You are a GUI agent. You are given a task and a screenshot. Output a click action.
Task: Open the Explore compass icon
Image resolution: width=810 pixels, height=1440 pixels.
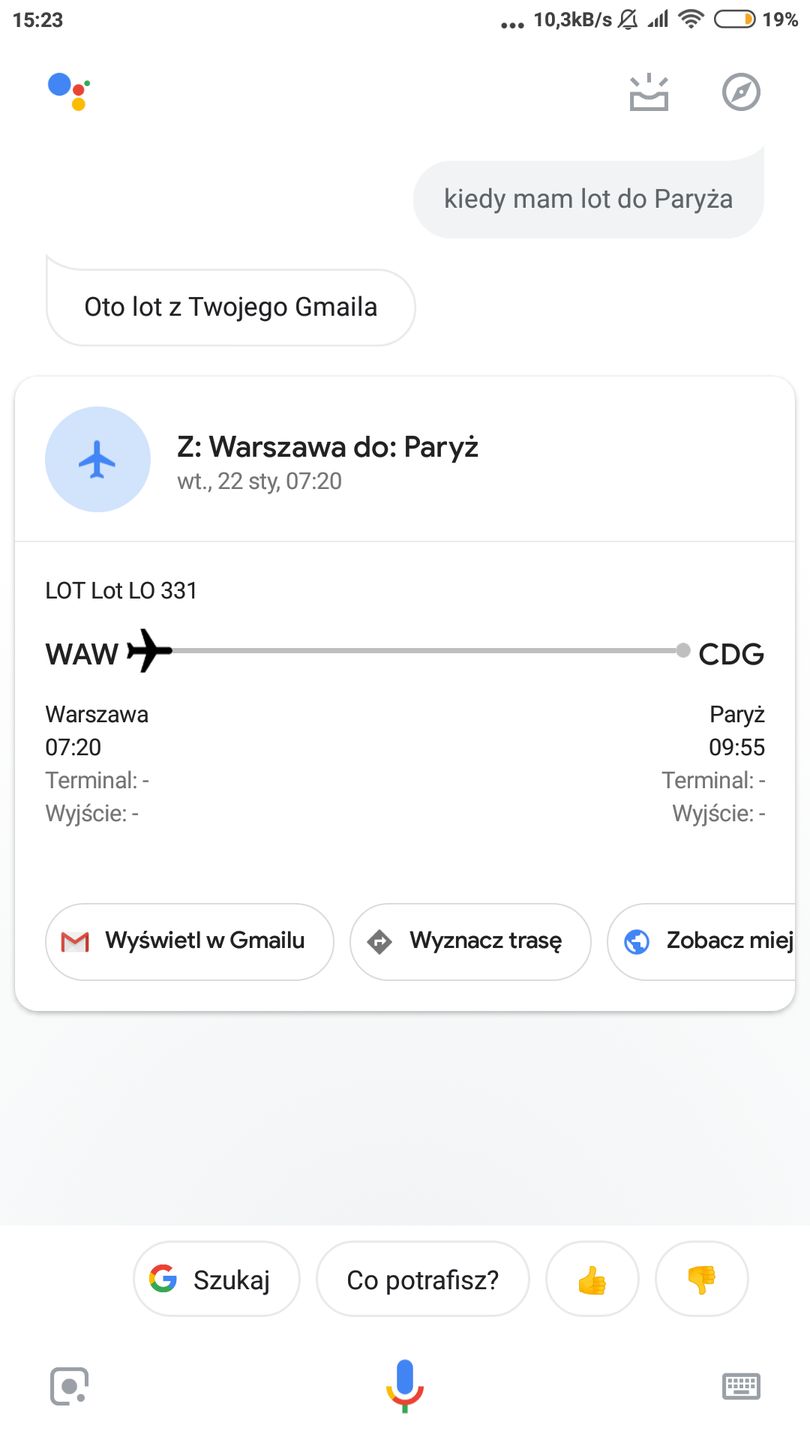click(x=741, y=90)
